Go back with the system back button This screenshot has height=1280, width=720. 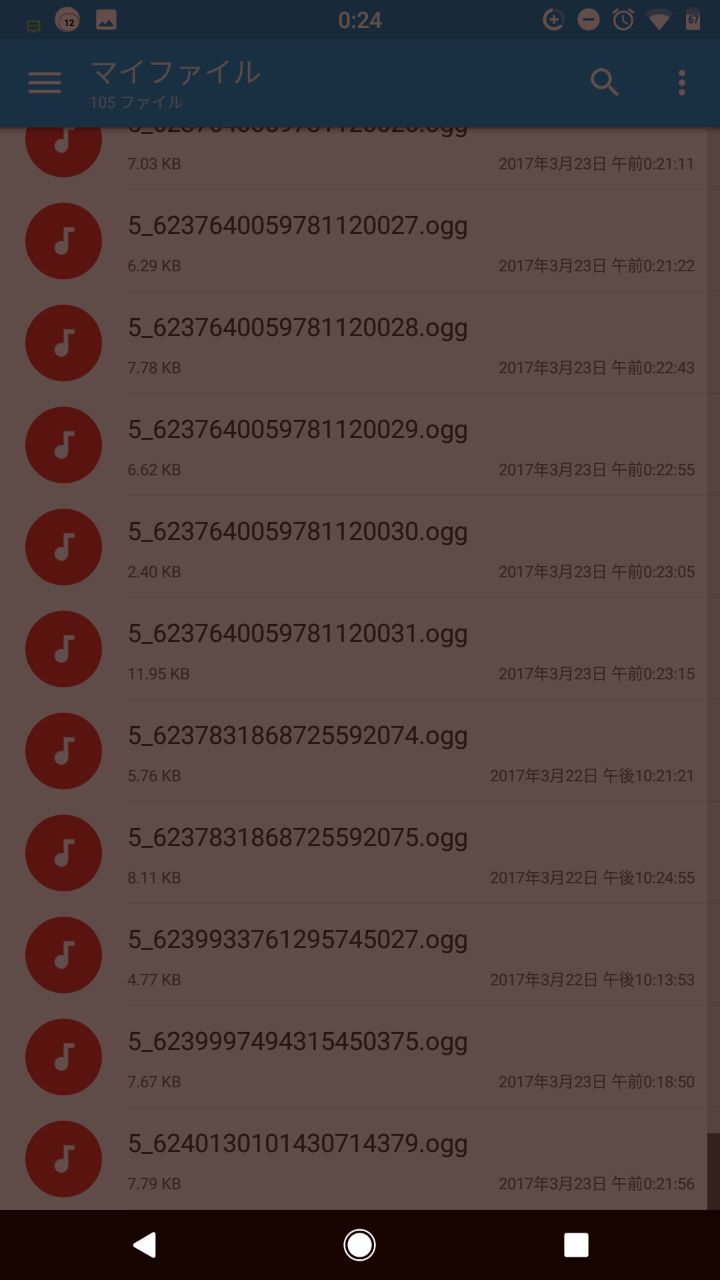point(144,1244)
